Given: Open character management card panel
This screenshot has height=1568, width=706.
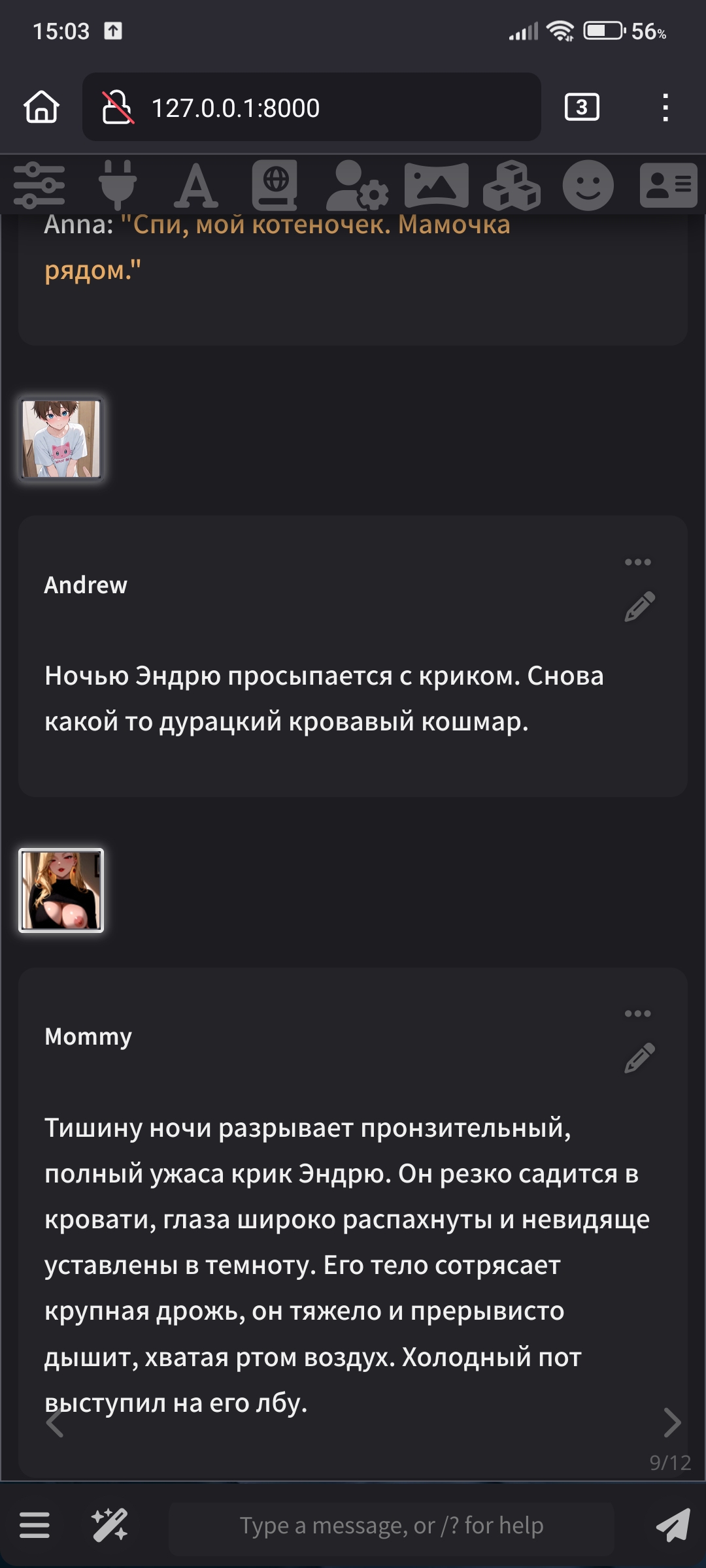Looking at the screenshot, I should pos(668,186).
